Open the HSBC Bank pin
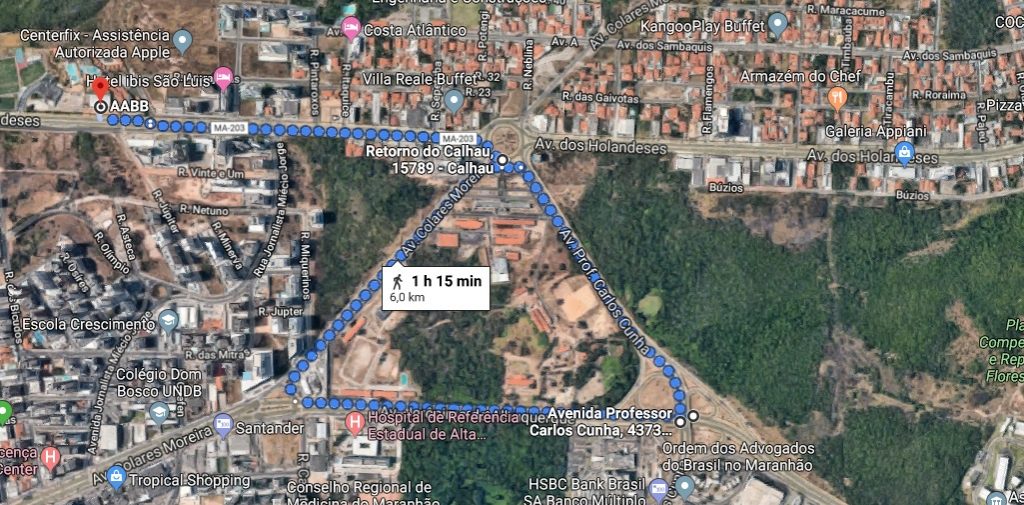Screen dimensions: 1024x505 tap(657, 489)
